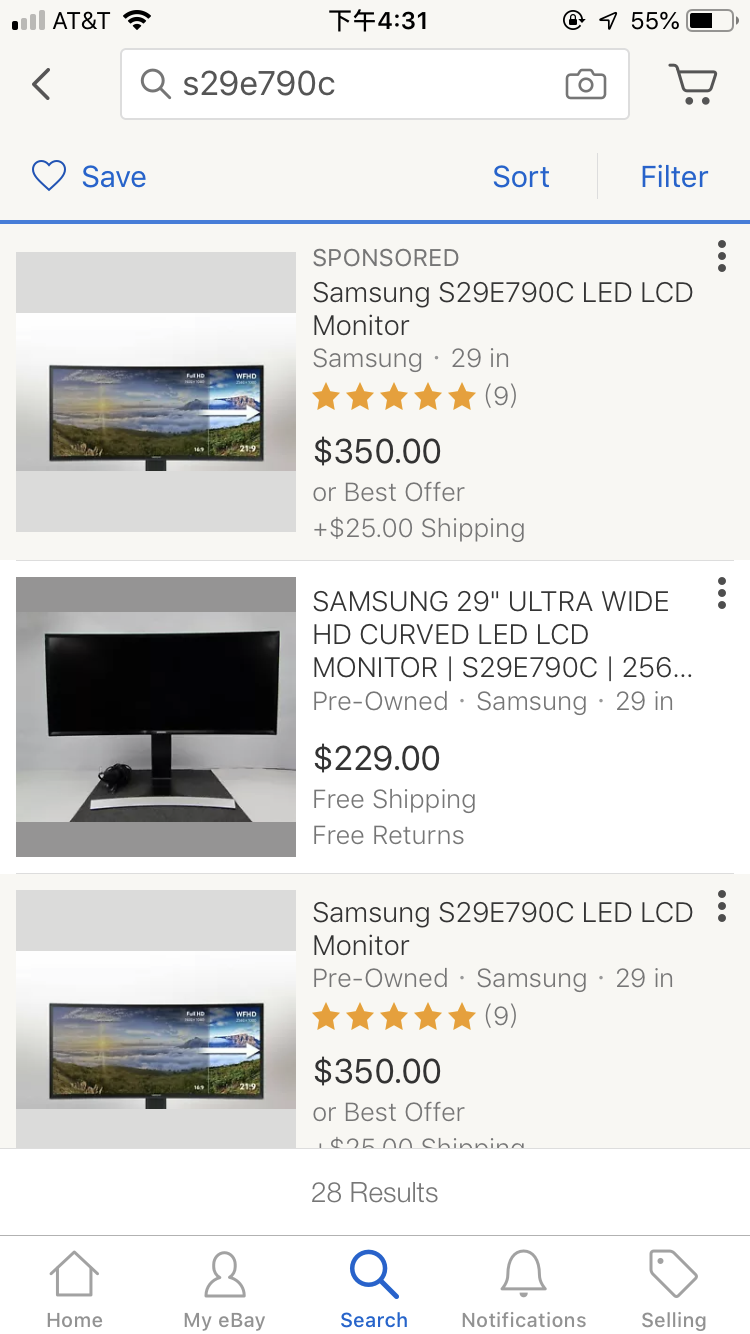Tap the s29e790c search field
The height and width of the screenshot is (1334, 750).
tap(350, 84)
